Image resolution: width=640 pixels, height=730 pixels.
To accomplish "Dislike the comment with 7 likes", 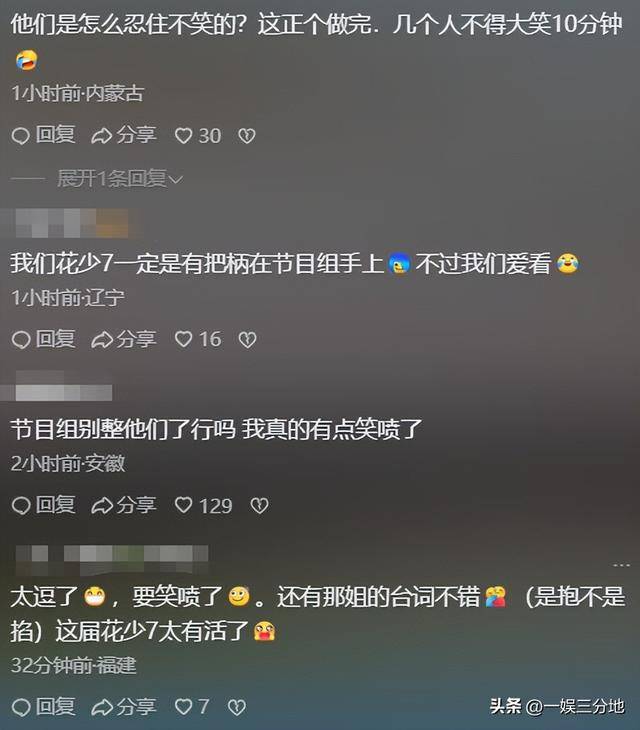I will pos(236,706).
